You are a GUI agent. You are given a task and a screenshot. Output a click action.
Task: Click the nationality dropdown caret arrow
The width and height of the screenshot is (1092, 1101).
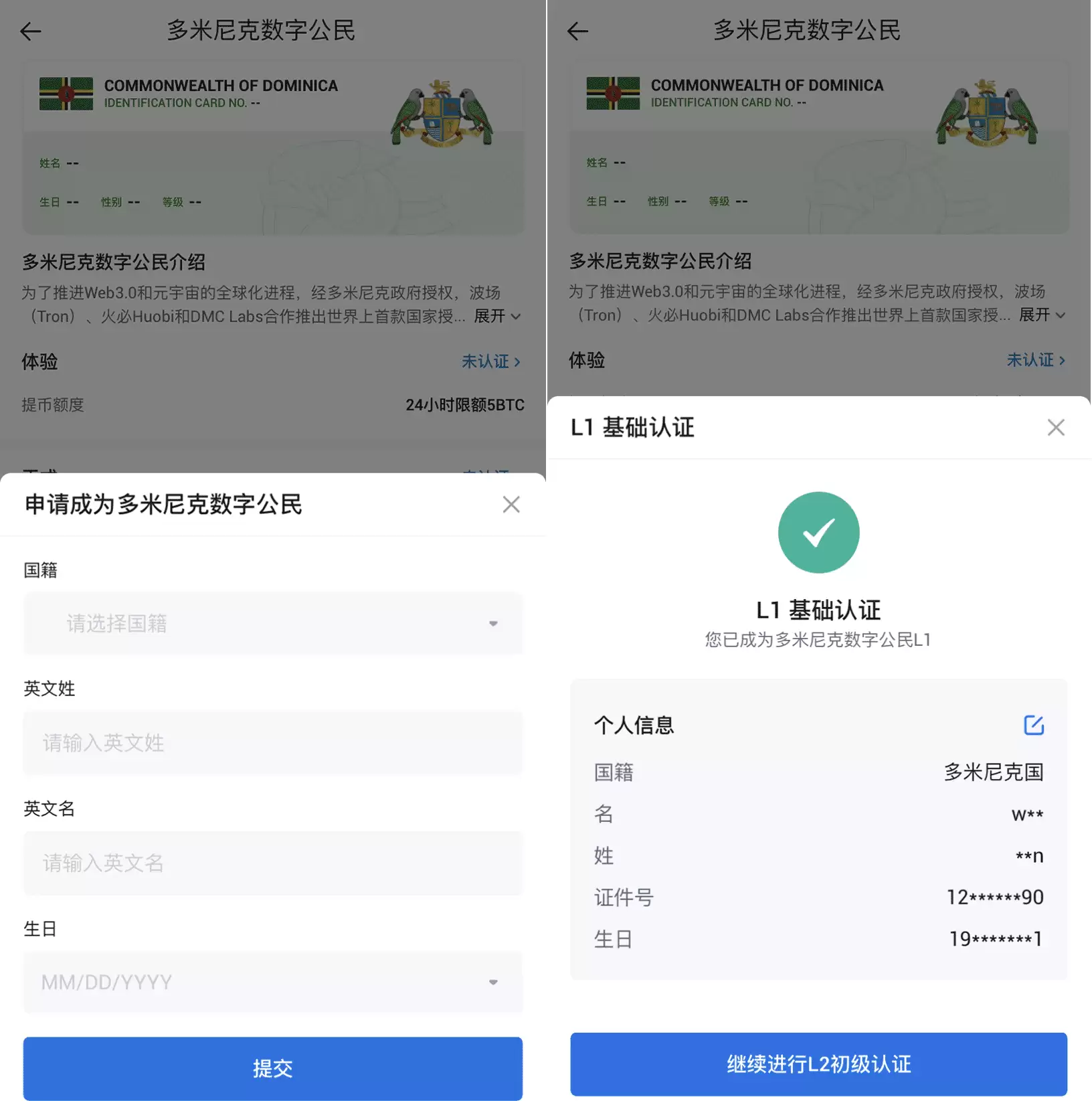tap(494, 623)
